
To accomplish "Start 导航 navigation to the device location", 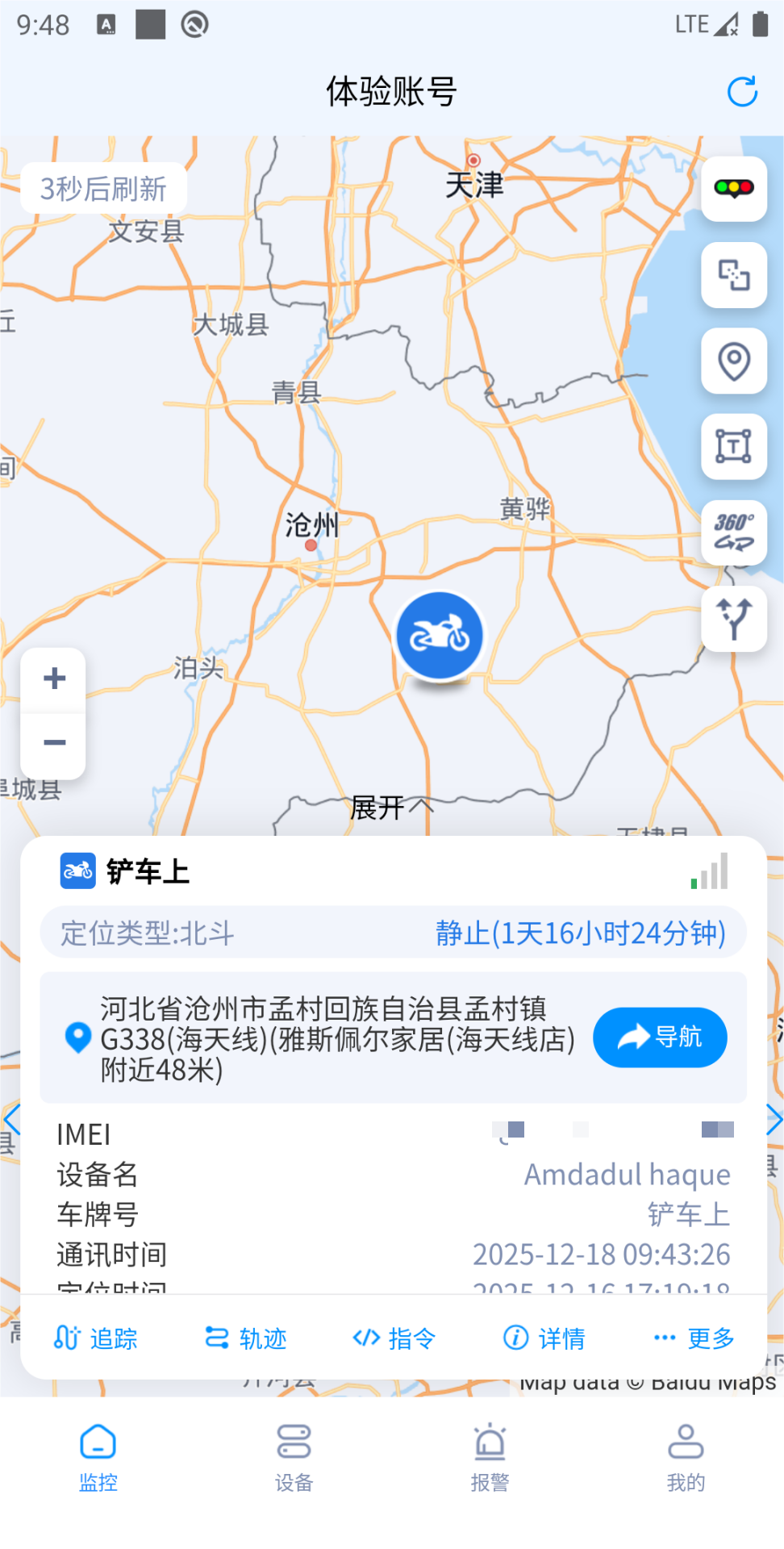I will pos(660,1038).
